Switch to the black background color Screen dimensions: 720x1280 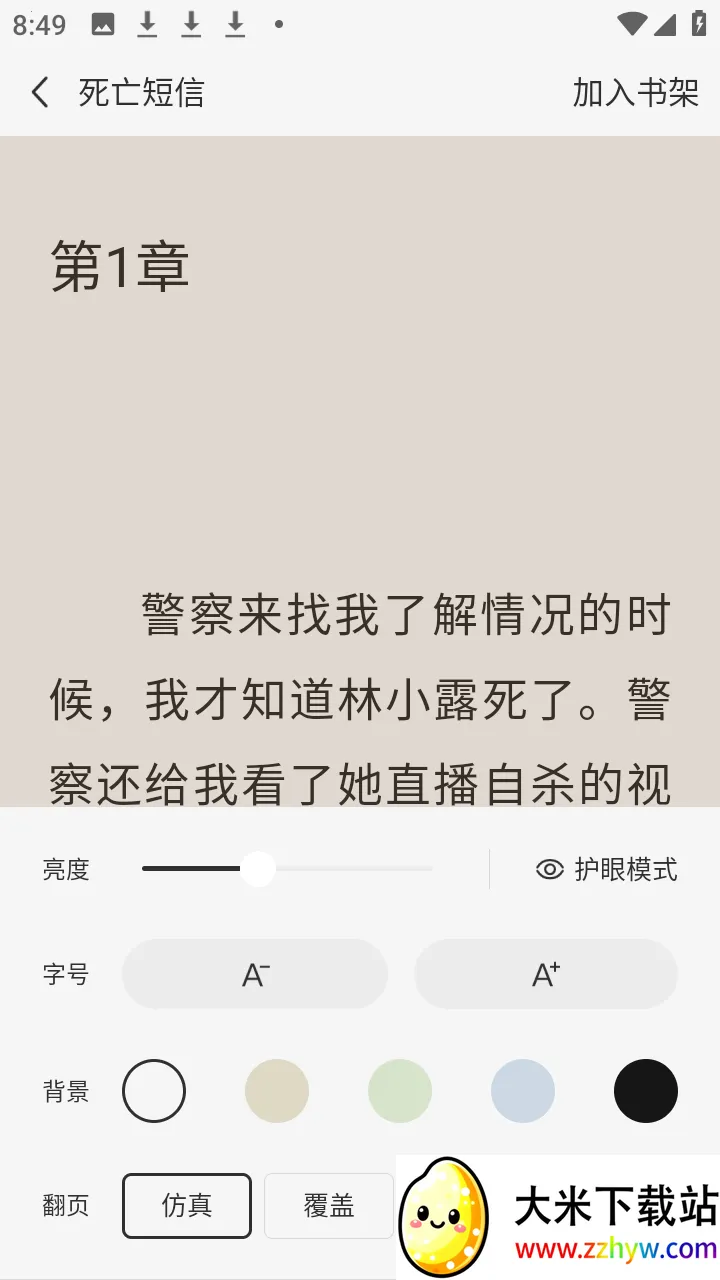(646, 1091)
